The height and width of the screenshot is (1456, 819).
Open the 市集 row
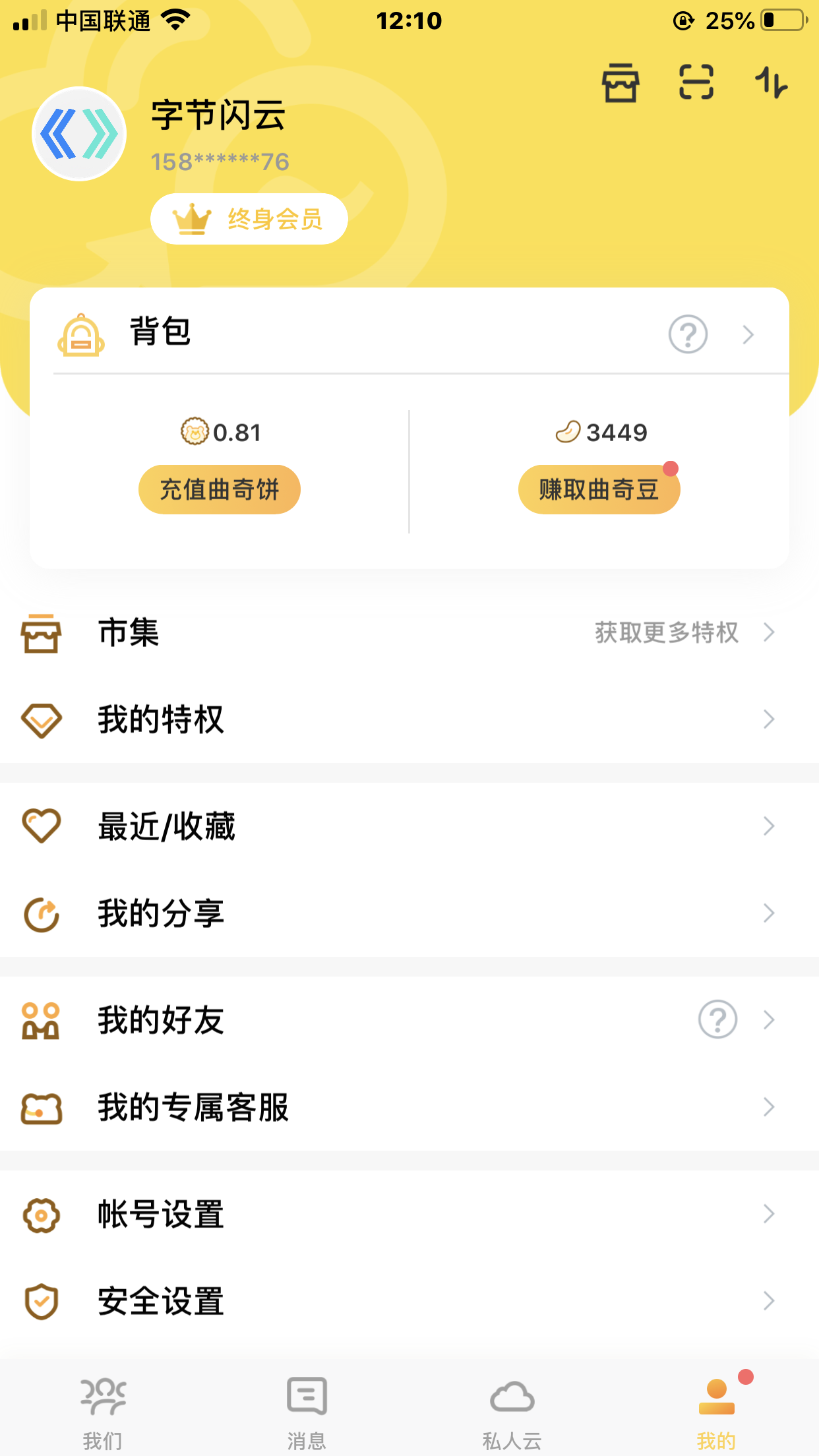[x=409, y=632]
